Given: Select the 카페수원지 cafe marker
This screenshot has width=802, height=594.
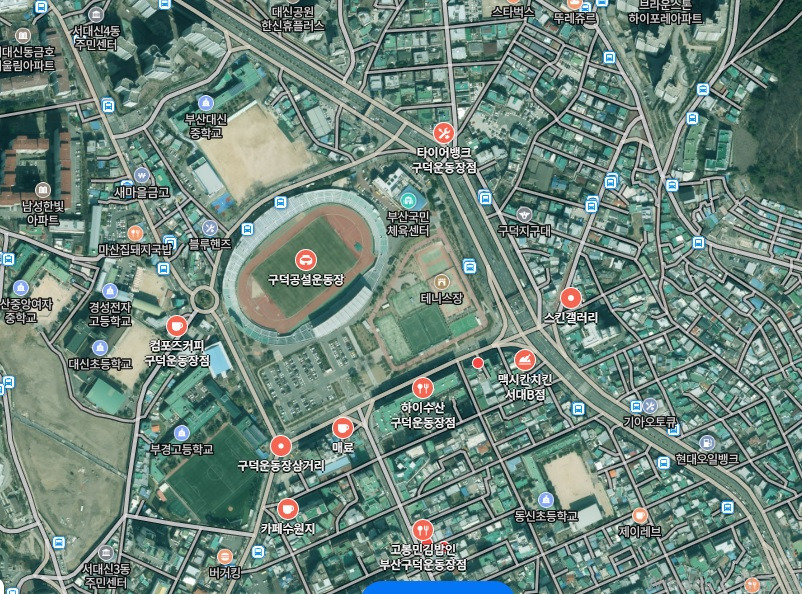Looking at the screenshot, I should pos(288,509).
